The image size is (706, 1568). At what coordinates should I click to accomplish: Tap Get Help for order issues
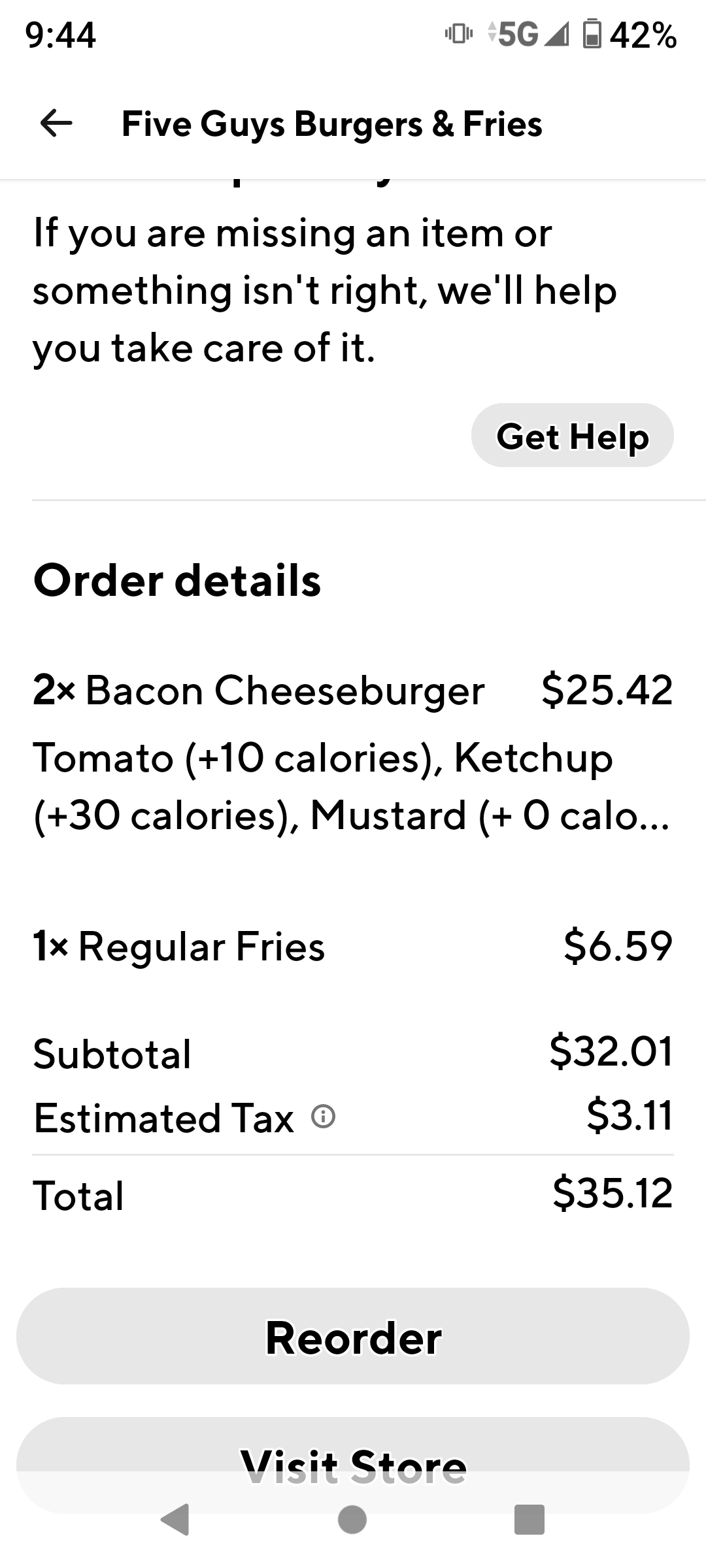(572, 436)
